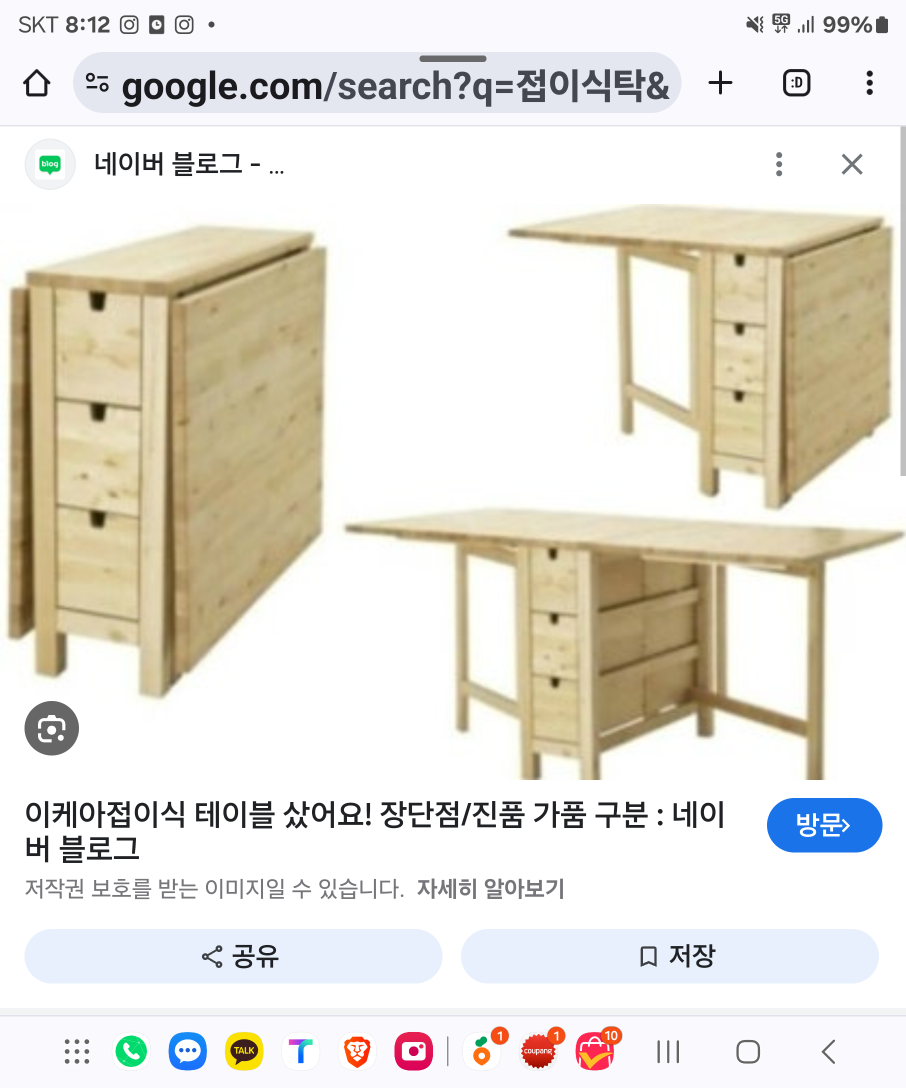
Task: Open the 자세히 알아보기 copyright link
Action: coord(491,888)
